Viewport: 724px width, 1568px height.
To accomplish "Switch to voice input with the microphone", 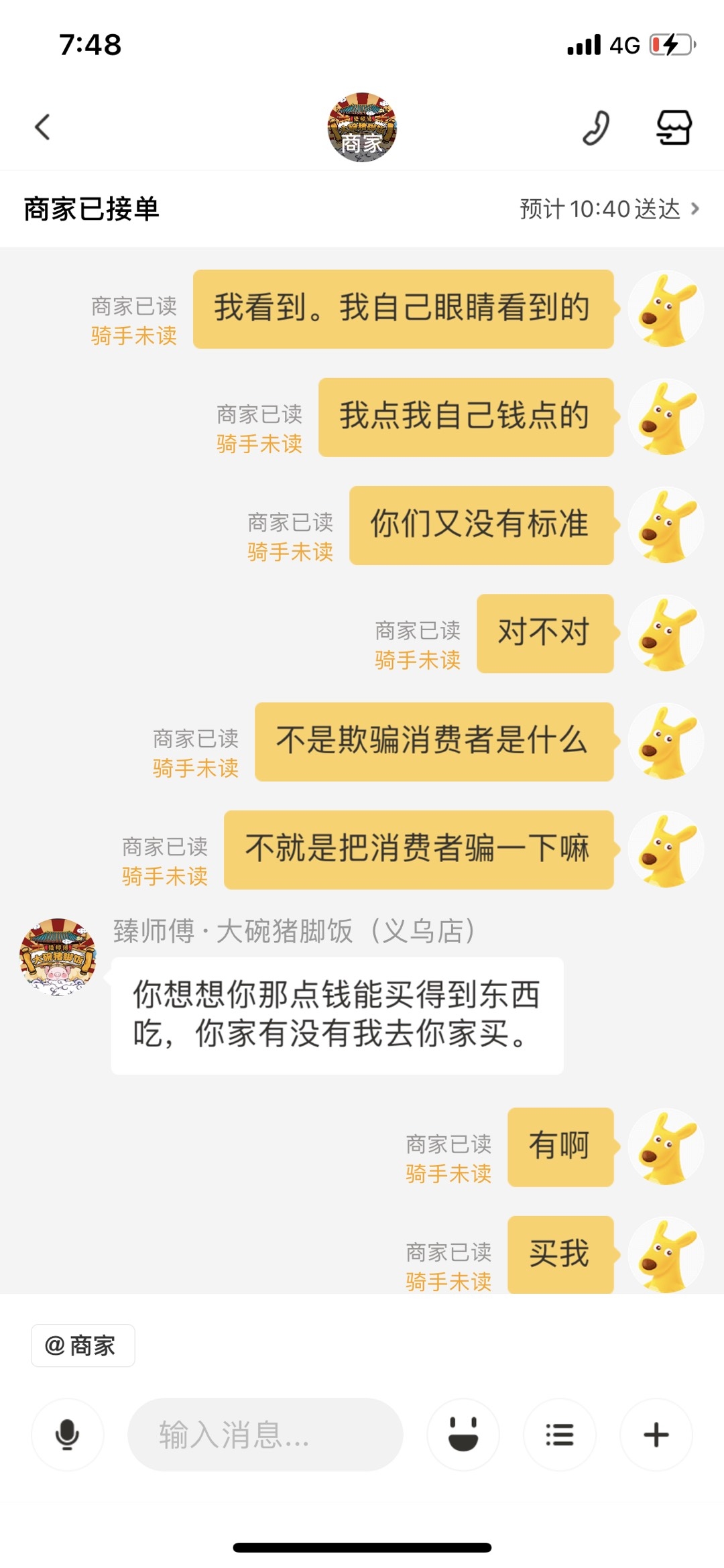I will (x=67, y=1435).
